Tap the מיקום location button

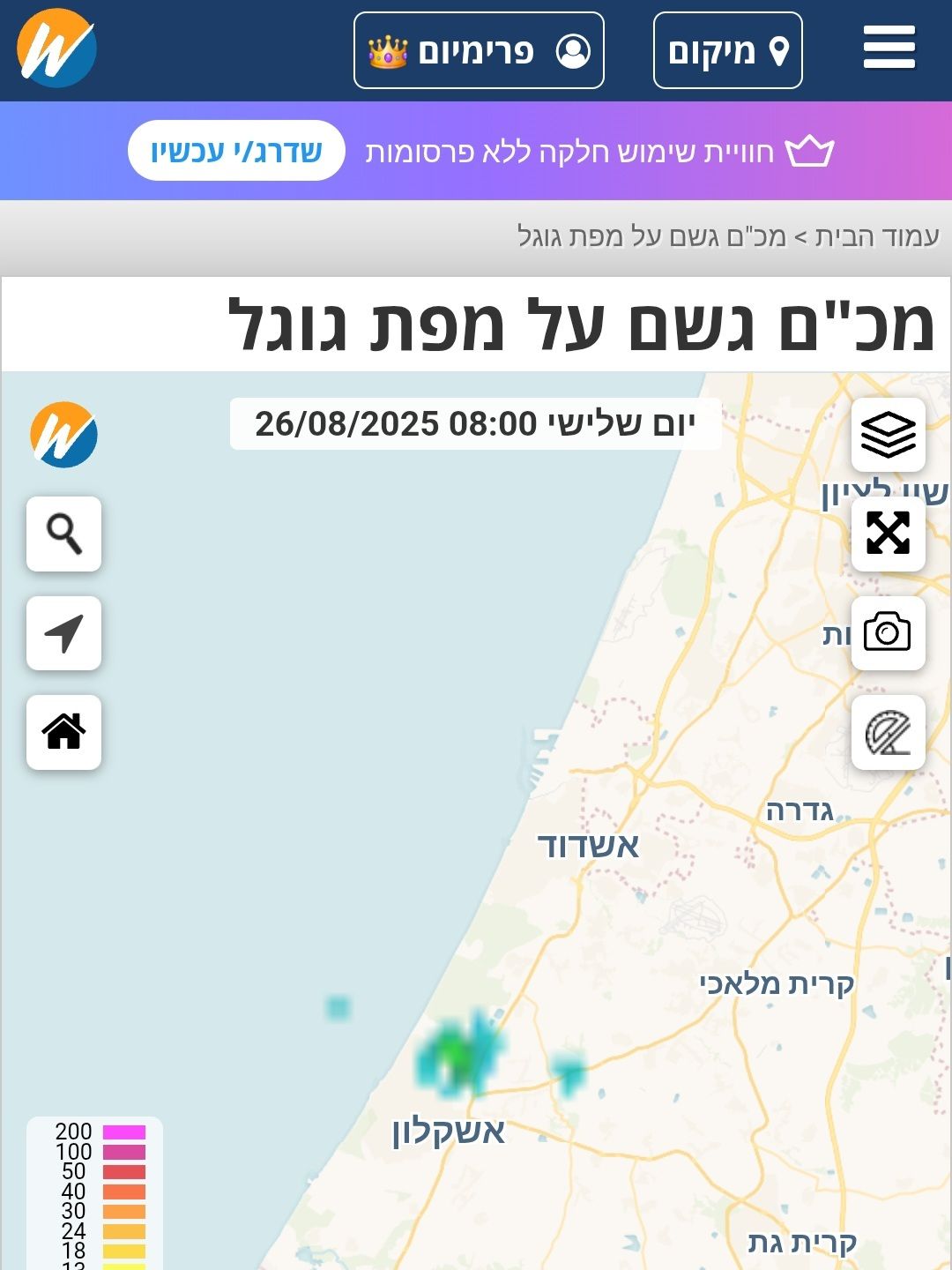(727, 51)
